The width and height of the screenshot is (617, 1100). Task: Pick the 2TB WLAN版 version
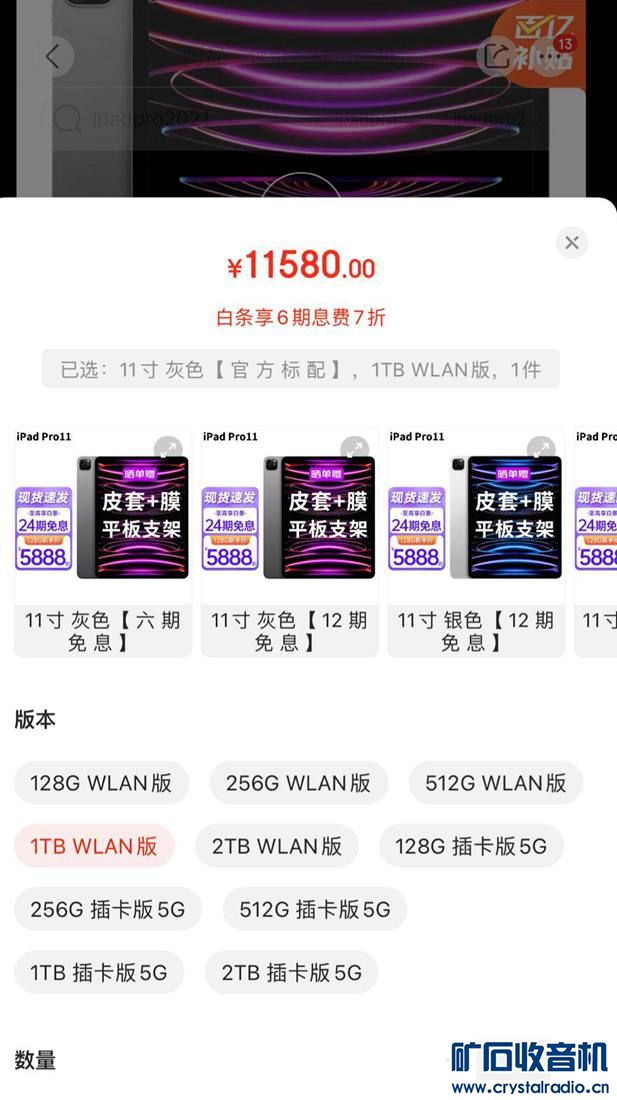pyautogui.click(x=277, y=846)
